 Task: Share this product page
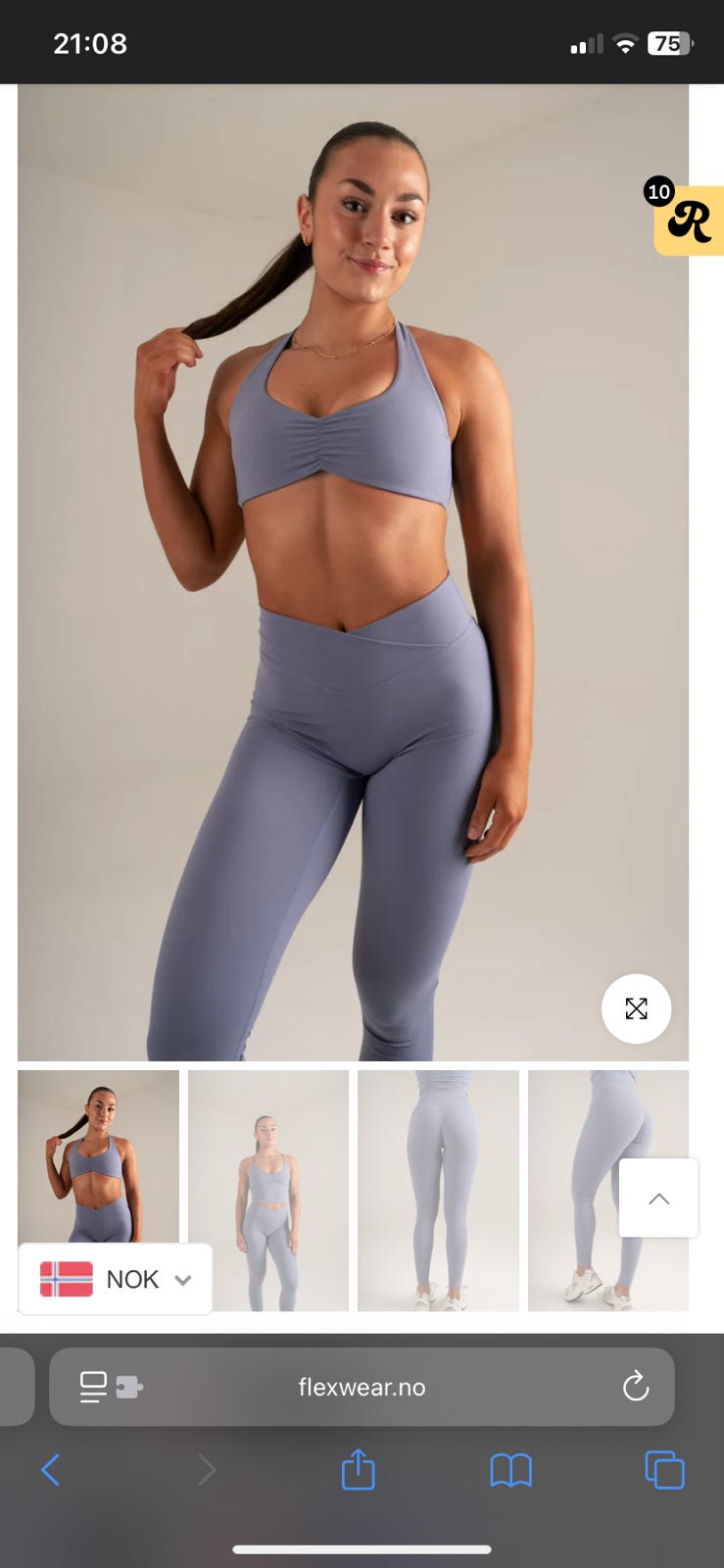click(x=358, y=1470)
